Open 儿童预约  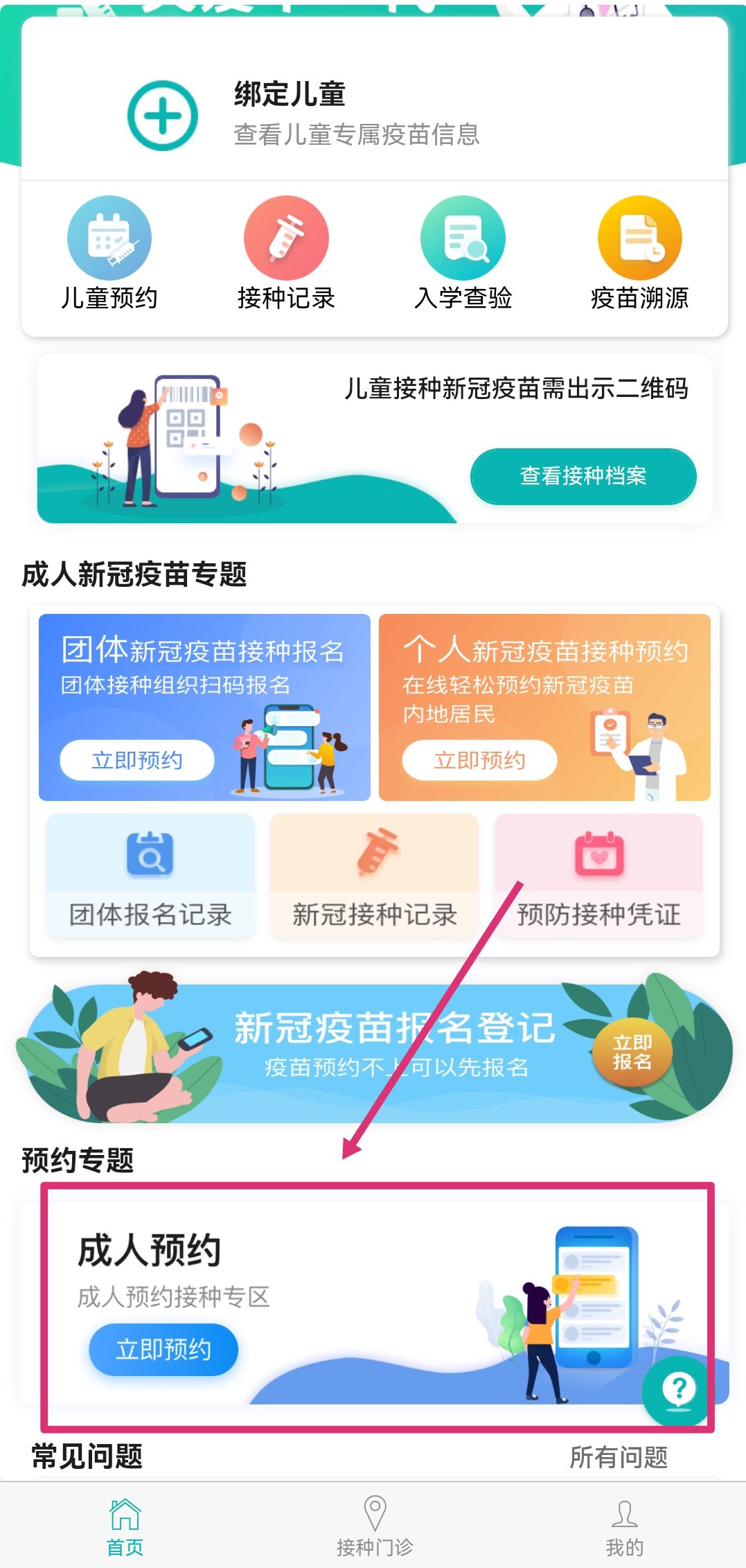click(x=109, y=254)
